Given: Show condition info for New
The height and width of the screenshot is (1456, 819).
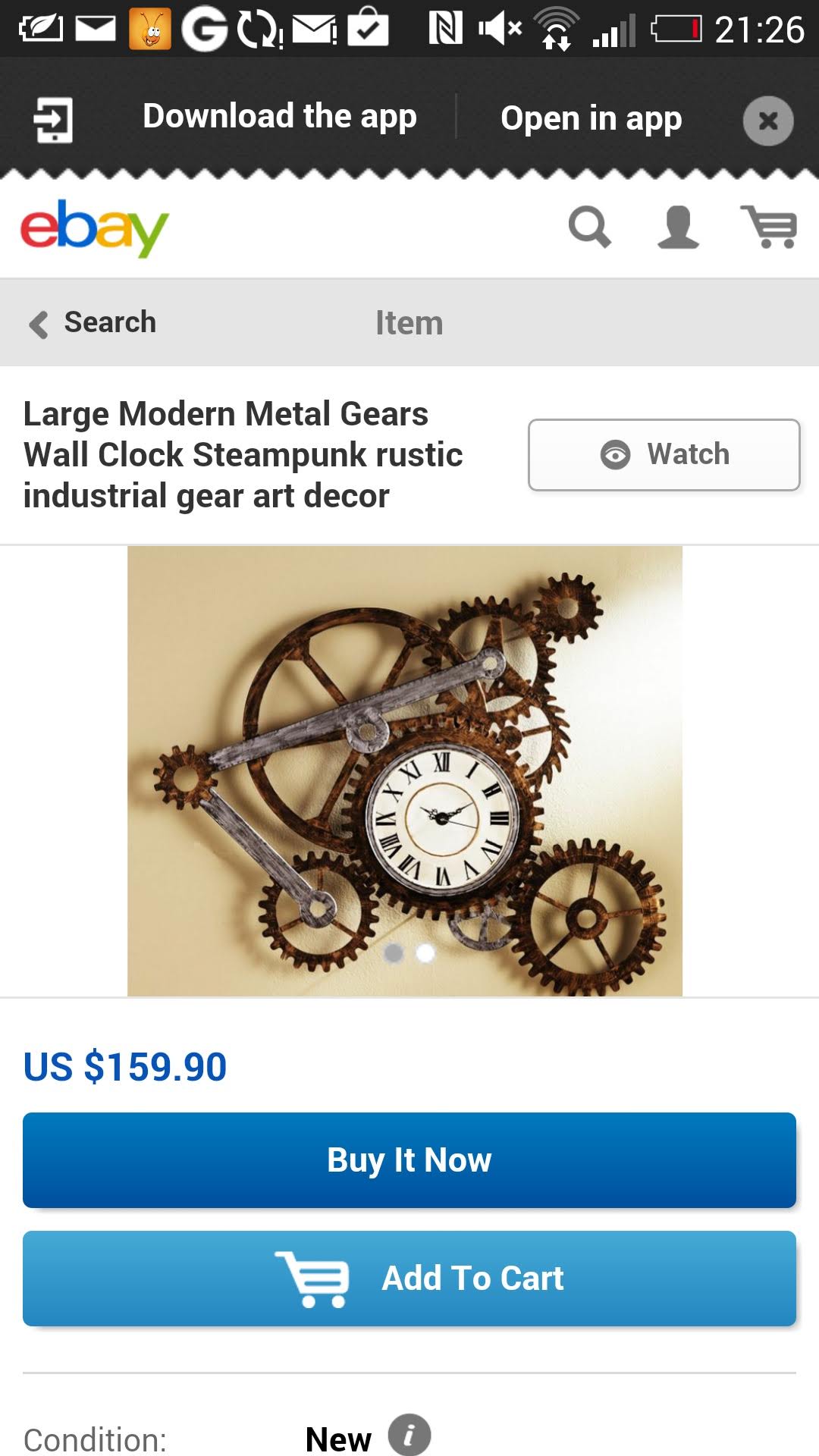Looking at the screenshot, I should point(409,1435).
